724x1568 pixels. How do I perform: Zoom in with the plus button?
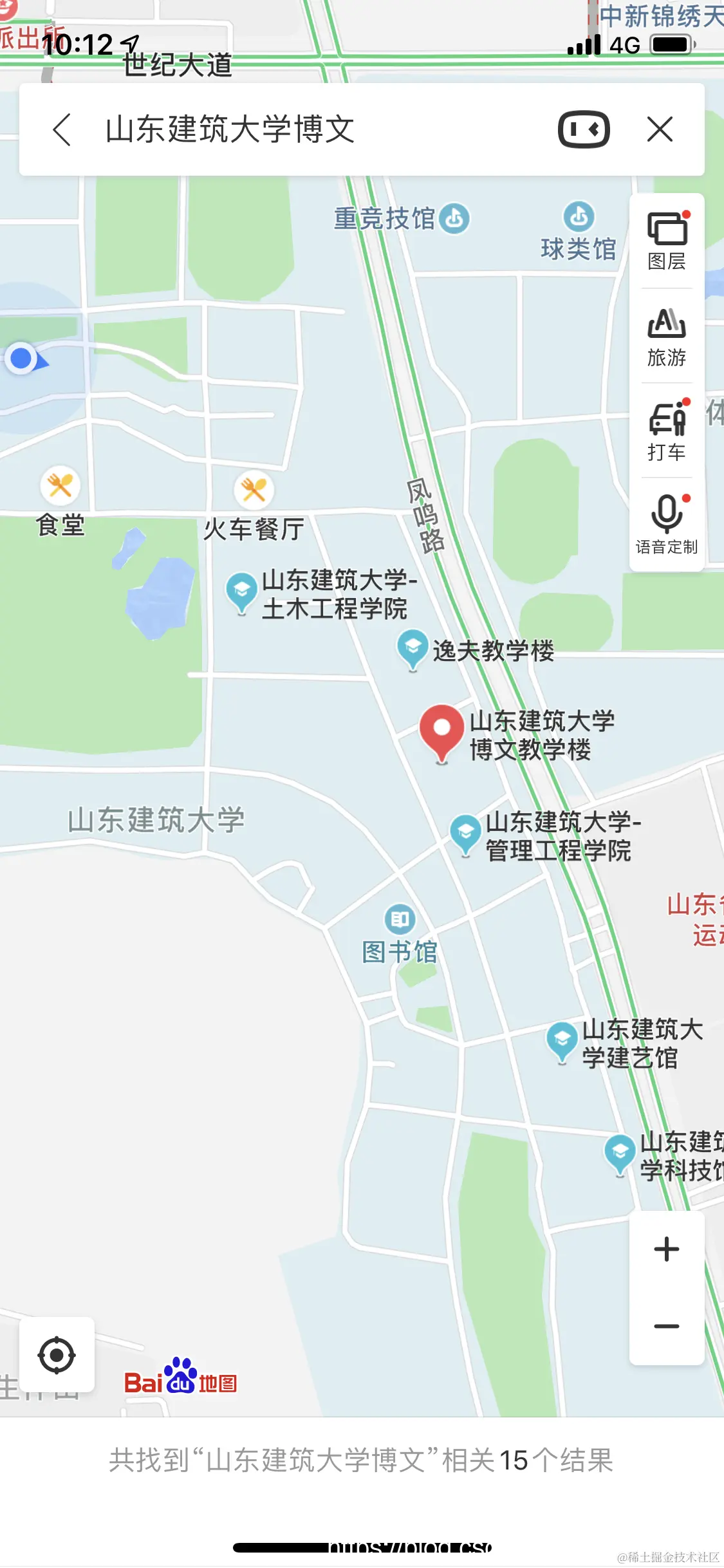coord(666,1249)
